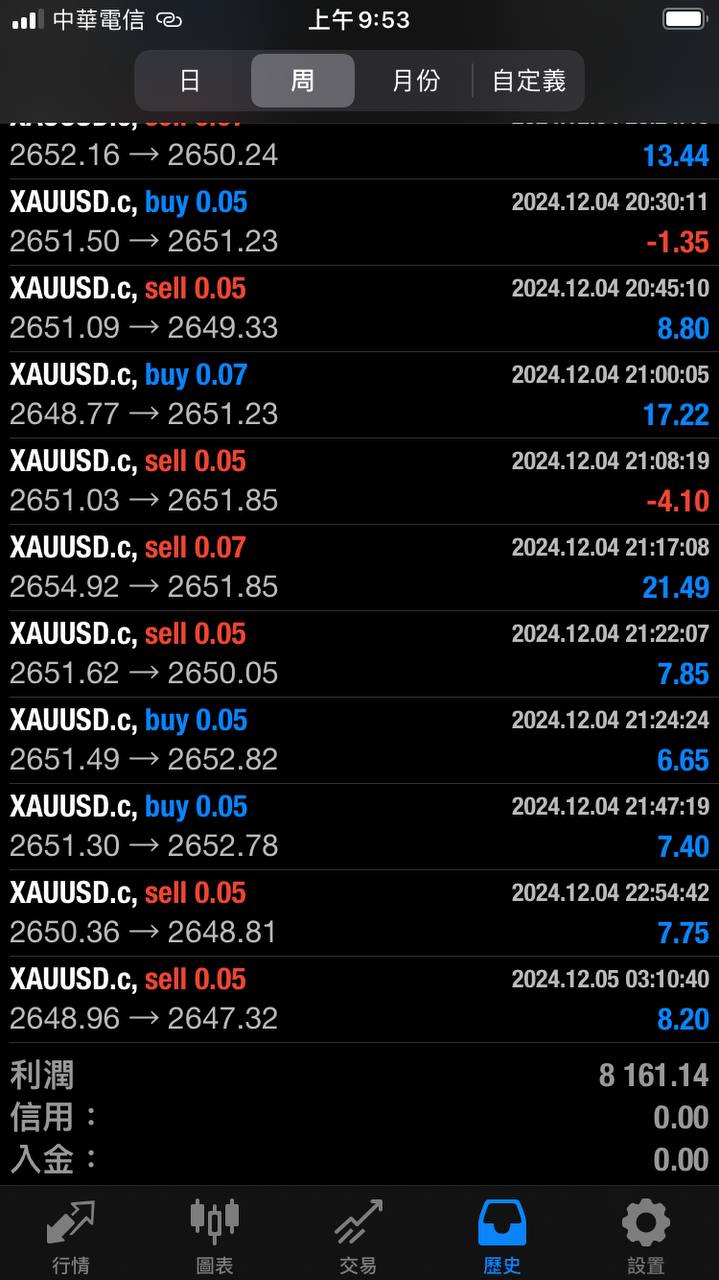
Task: Switch to the 圖表 chart tab
Action: click(x=214, y=1236)
